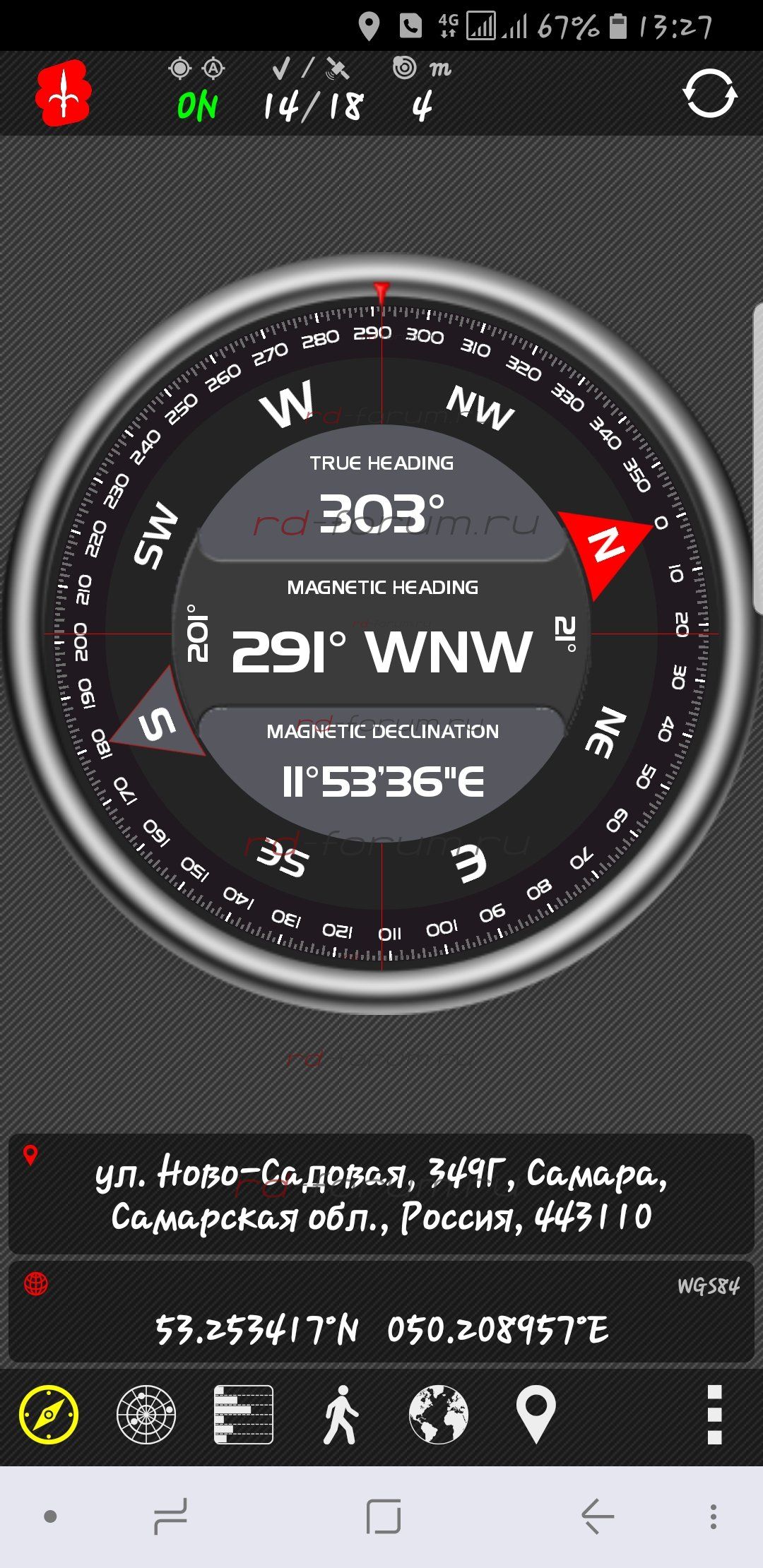Open the signal strength bars tab
Image resolution: width=763 pixels, height=1568 pixels.
coord(244,1414)
